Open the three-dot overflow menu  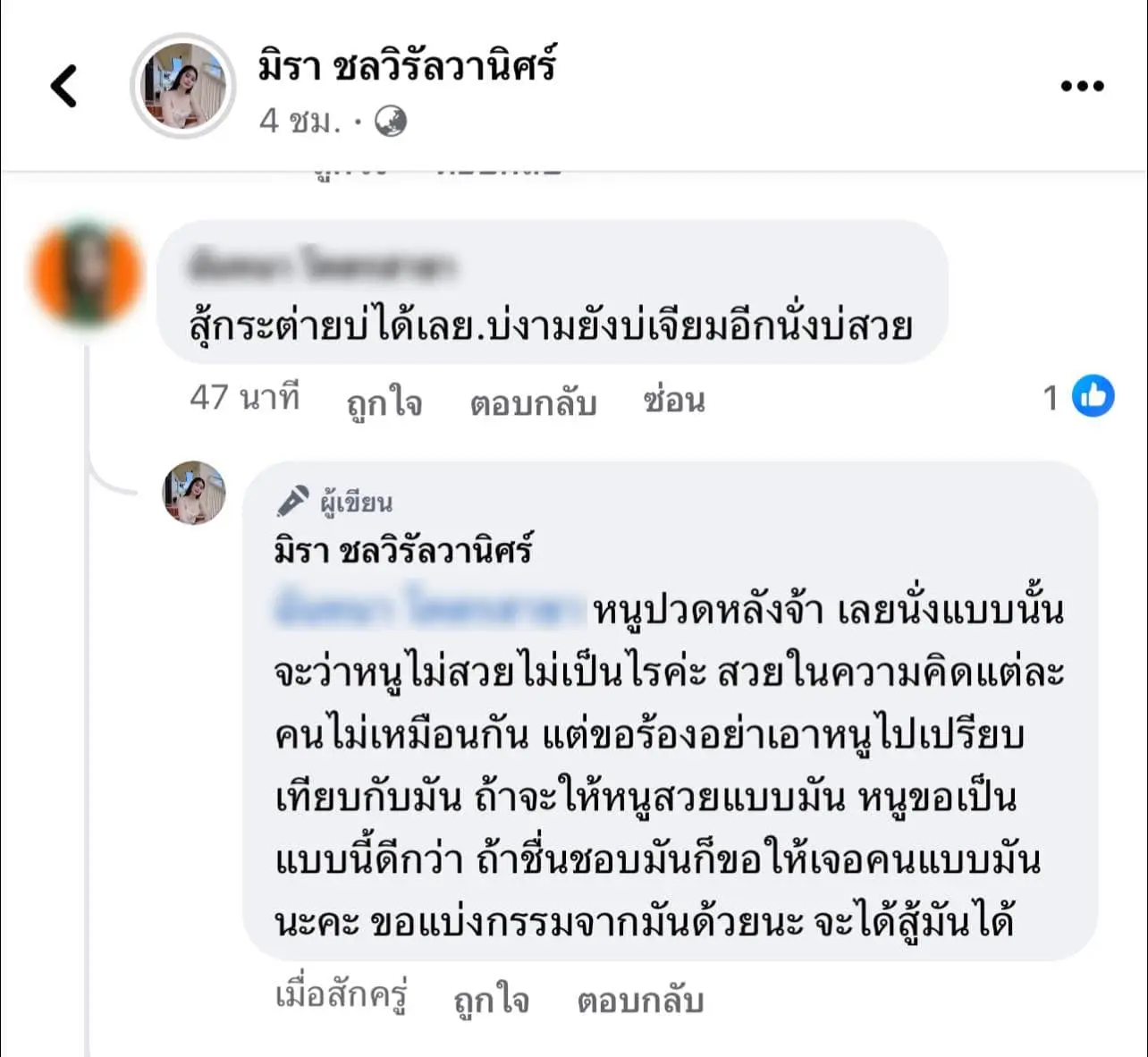1082,87
